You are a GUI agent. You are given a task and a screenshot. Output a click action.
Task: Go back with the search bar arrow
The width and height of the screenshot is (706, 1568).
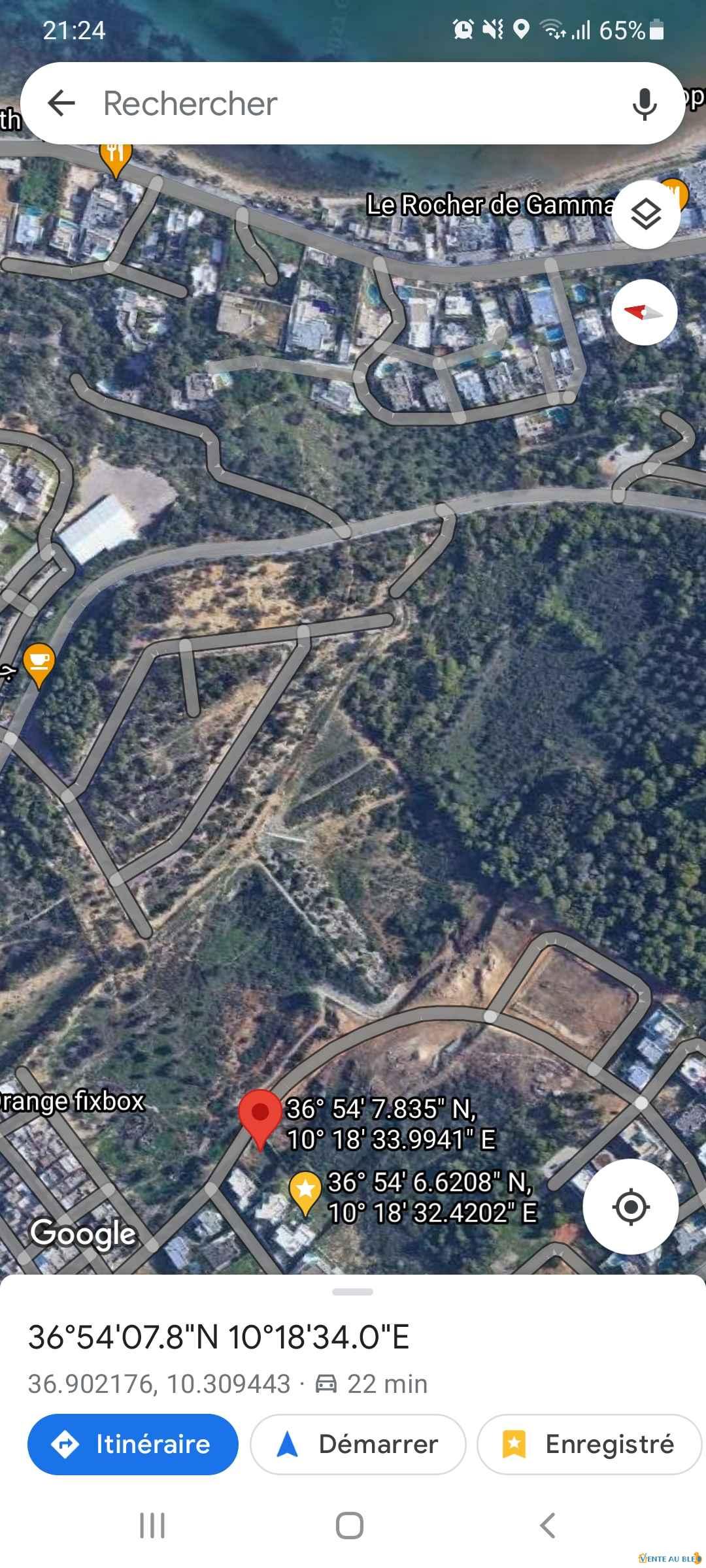[61, 103]
